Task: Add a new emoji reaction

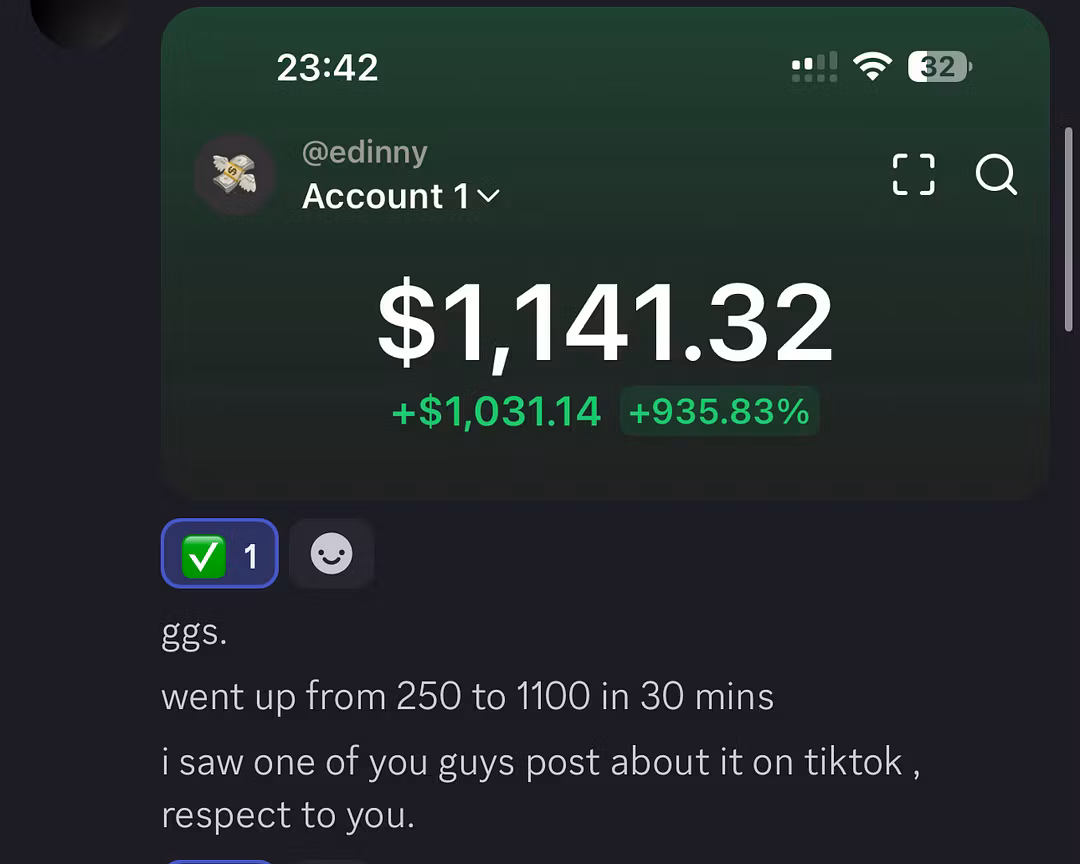Action: click(331, 554)
